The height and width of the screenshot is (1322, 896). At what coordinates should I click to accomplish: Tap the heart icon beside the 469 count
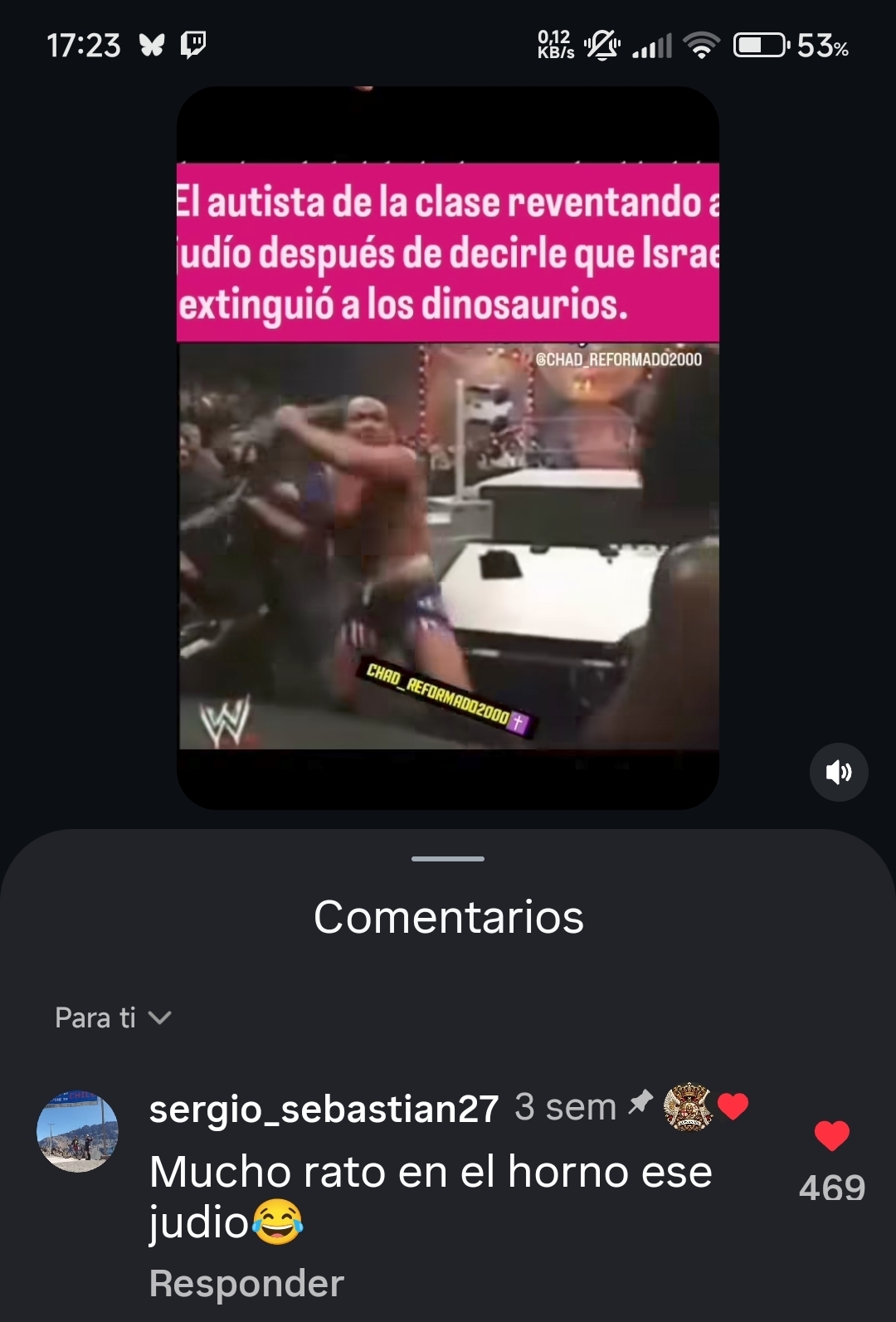coord(831,1135)
